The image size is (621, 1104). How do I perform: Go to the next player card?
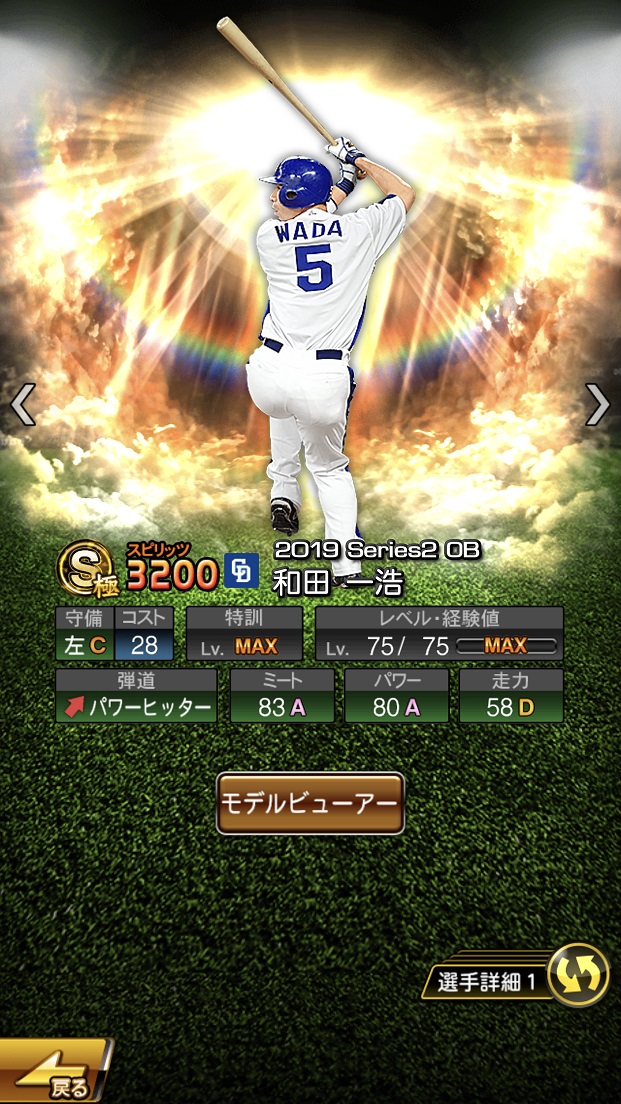click(x=597, y=405)
